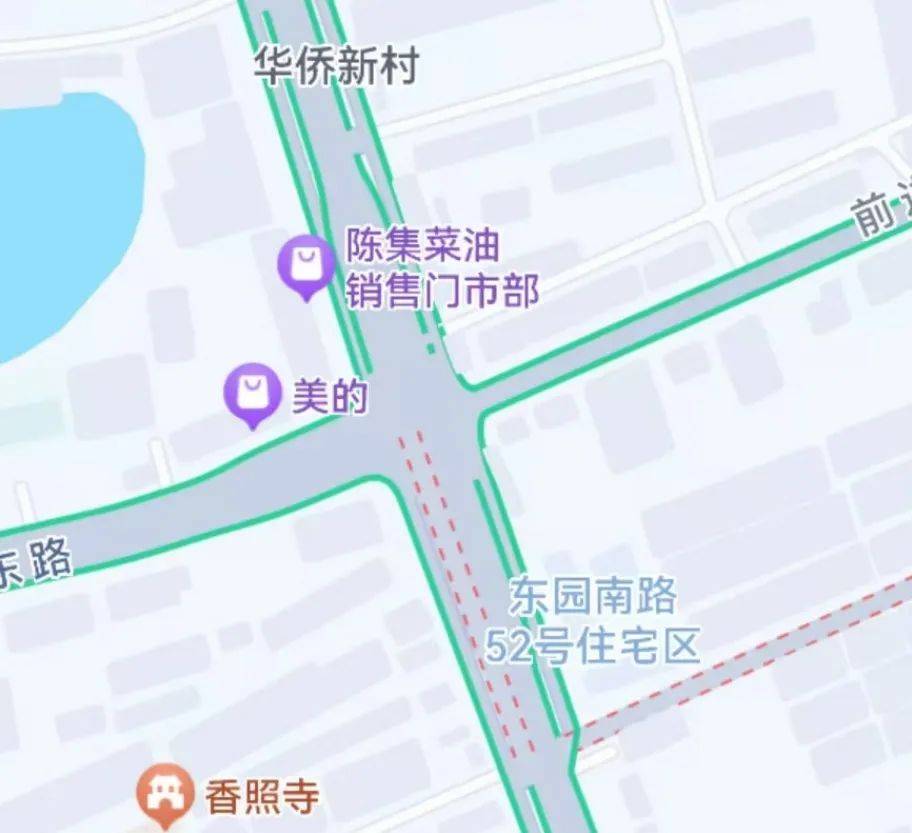This screenshot has width=912, height=833.
Task: Select the 美的 store pin
Action: point(252,392)
